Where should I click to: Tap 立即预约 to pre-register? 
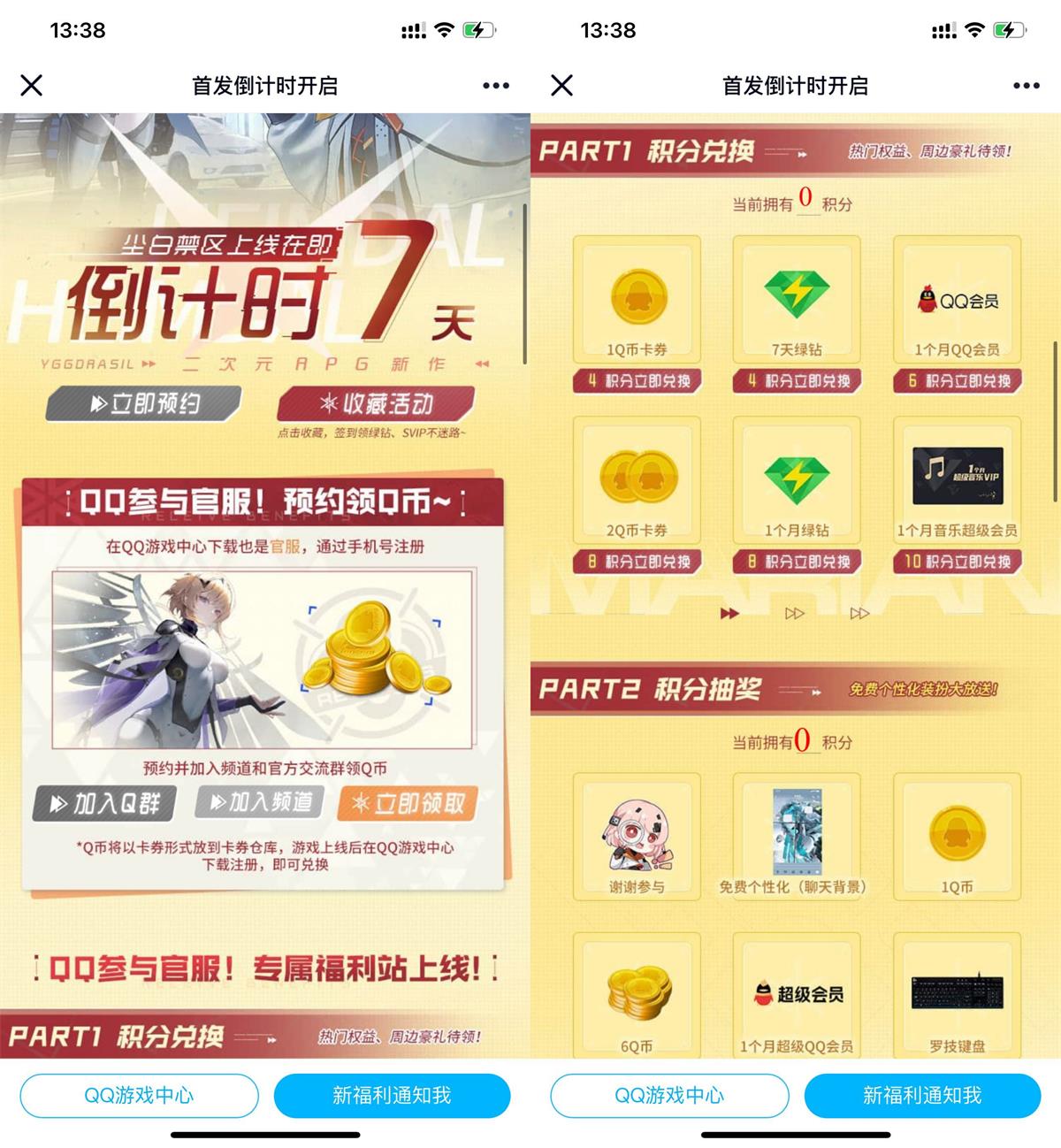(143, 404)
